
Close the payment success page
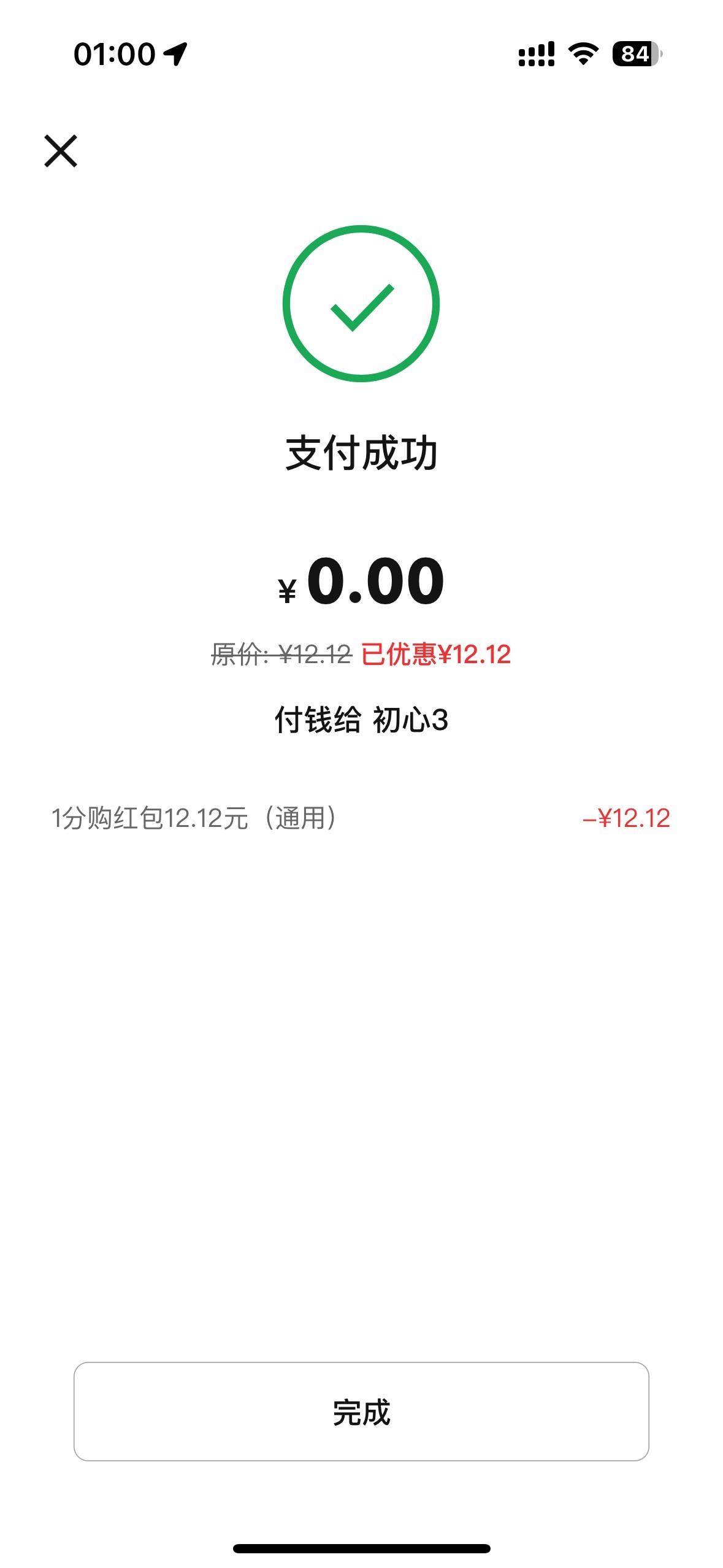[61, 151]
